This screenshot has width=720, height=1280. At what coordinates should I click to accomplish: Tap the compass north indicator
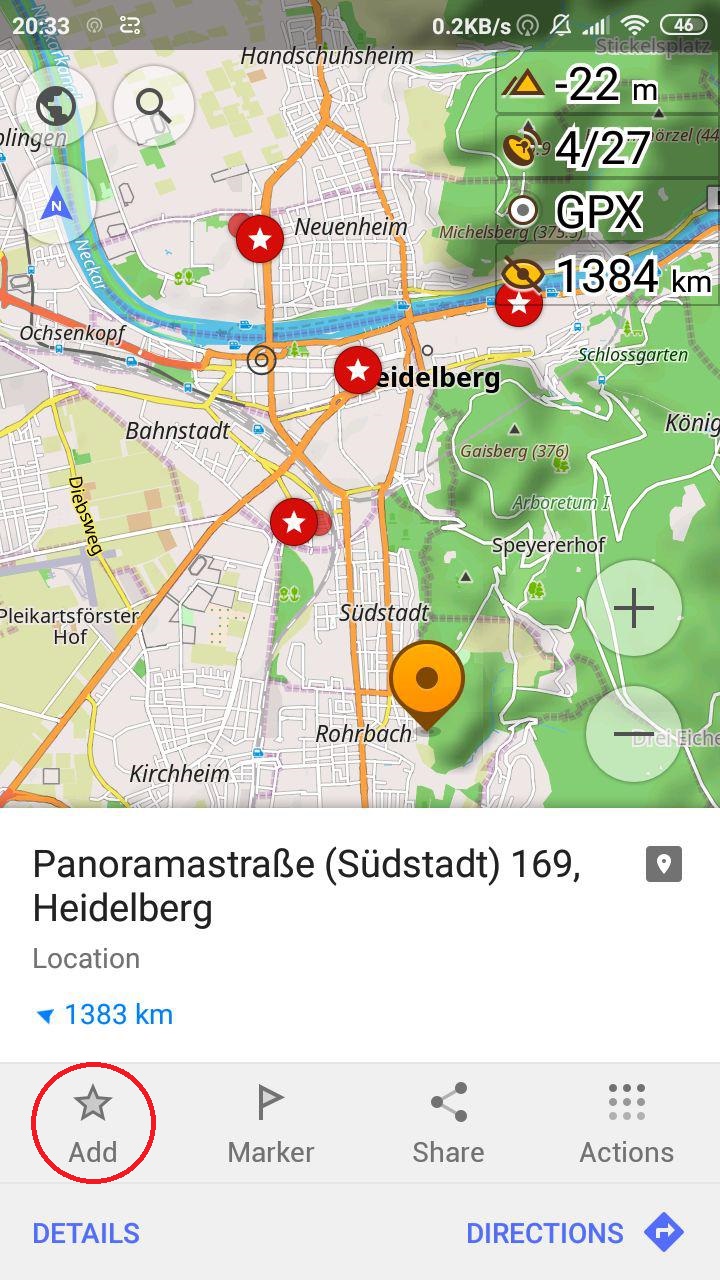(56, 206)
